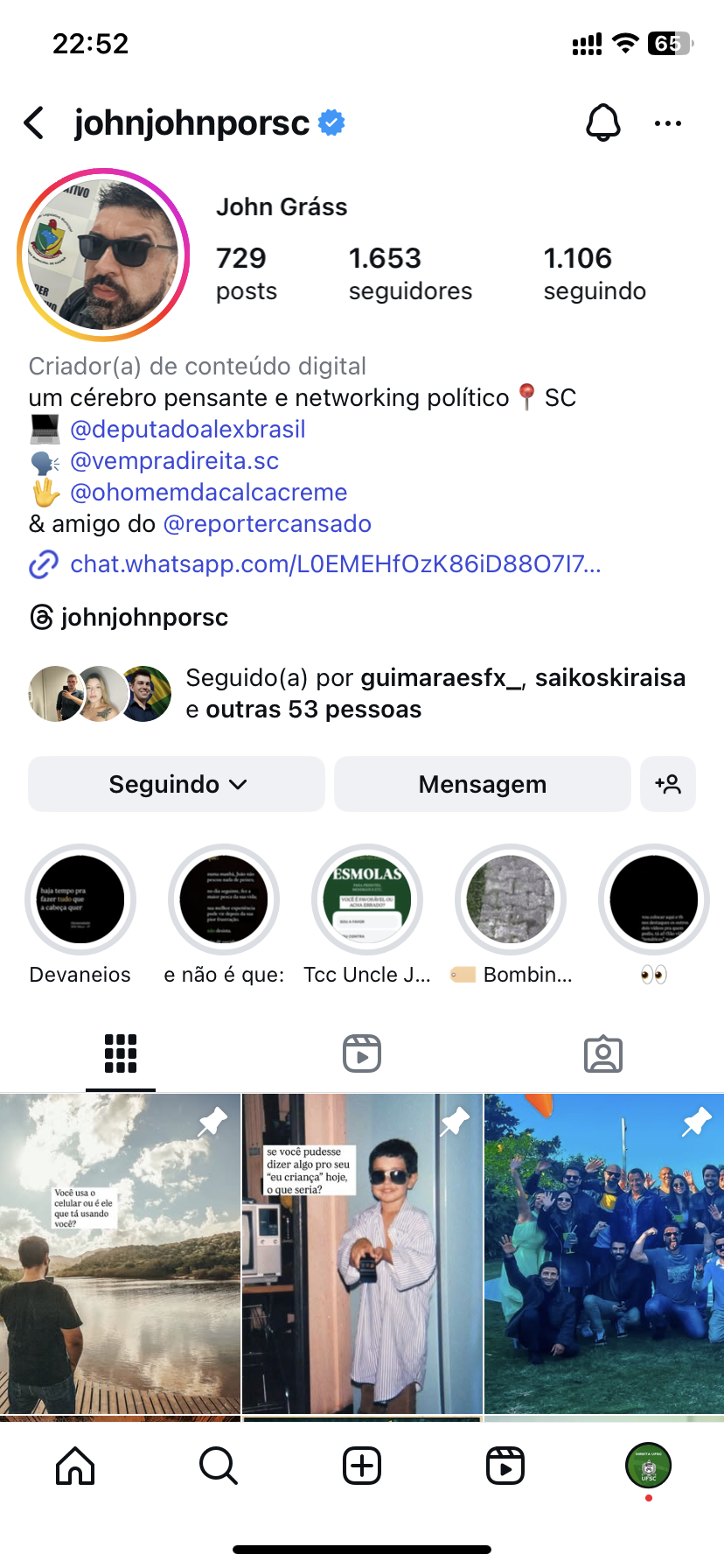Open the notifications bell for this profile
Image resolution: width=724 pixels, height=1568 pixels.
(602, 123)
